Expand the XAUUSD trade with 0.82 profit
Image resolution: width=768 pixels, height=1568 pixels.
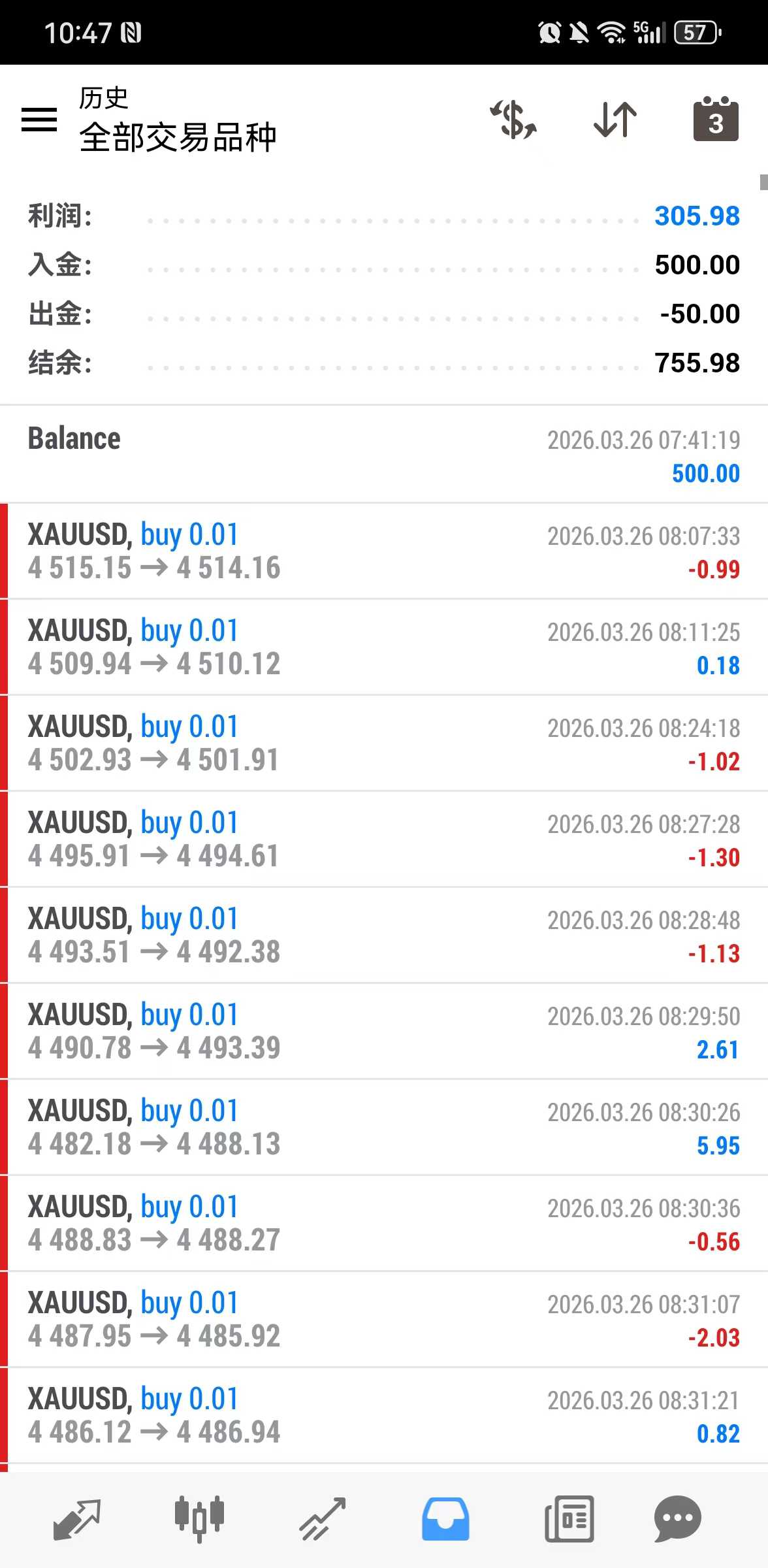coord(384,1416)
